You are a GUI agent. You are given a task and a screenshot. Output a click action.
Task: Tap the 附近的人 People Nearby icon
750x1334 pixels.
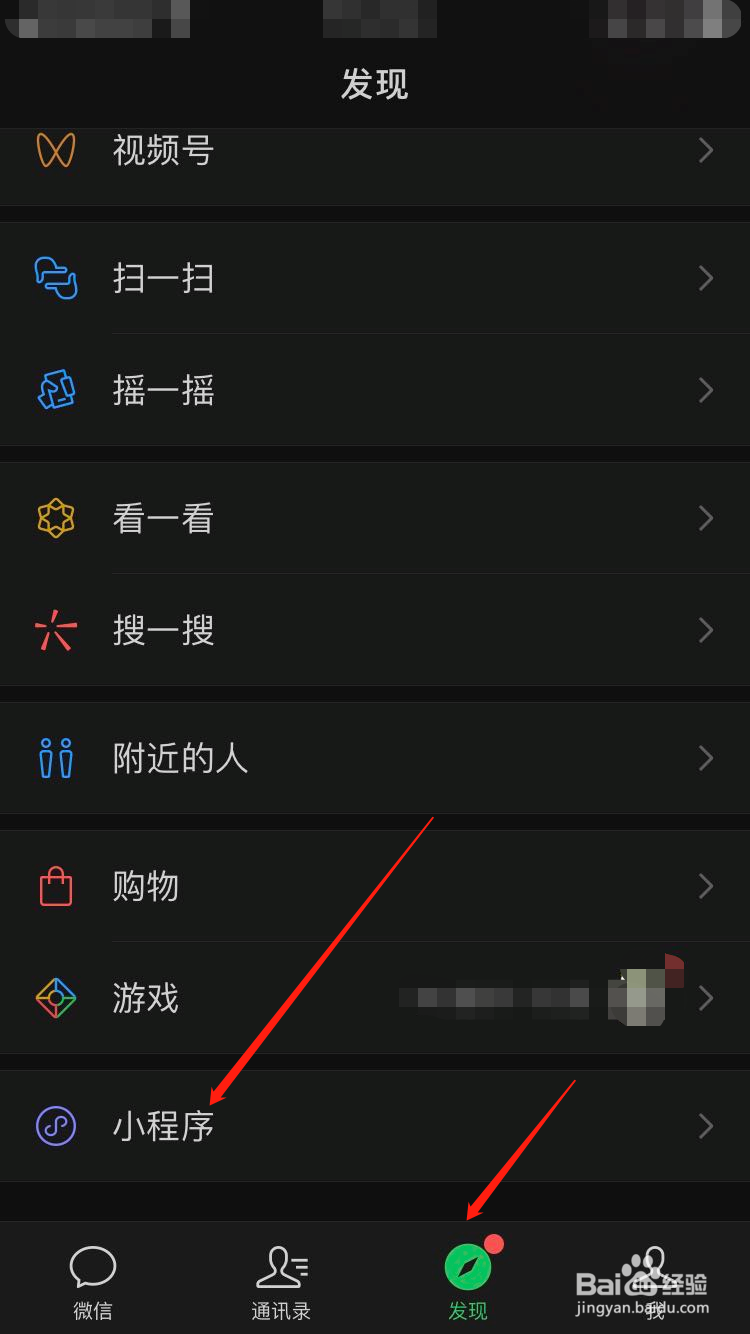pyautogui.click(x=55, y=759)
